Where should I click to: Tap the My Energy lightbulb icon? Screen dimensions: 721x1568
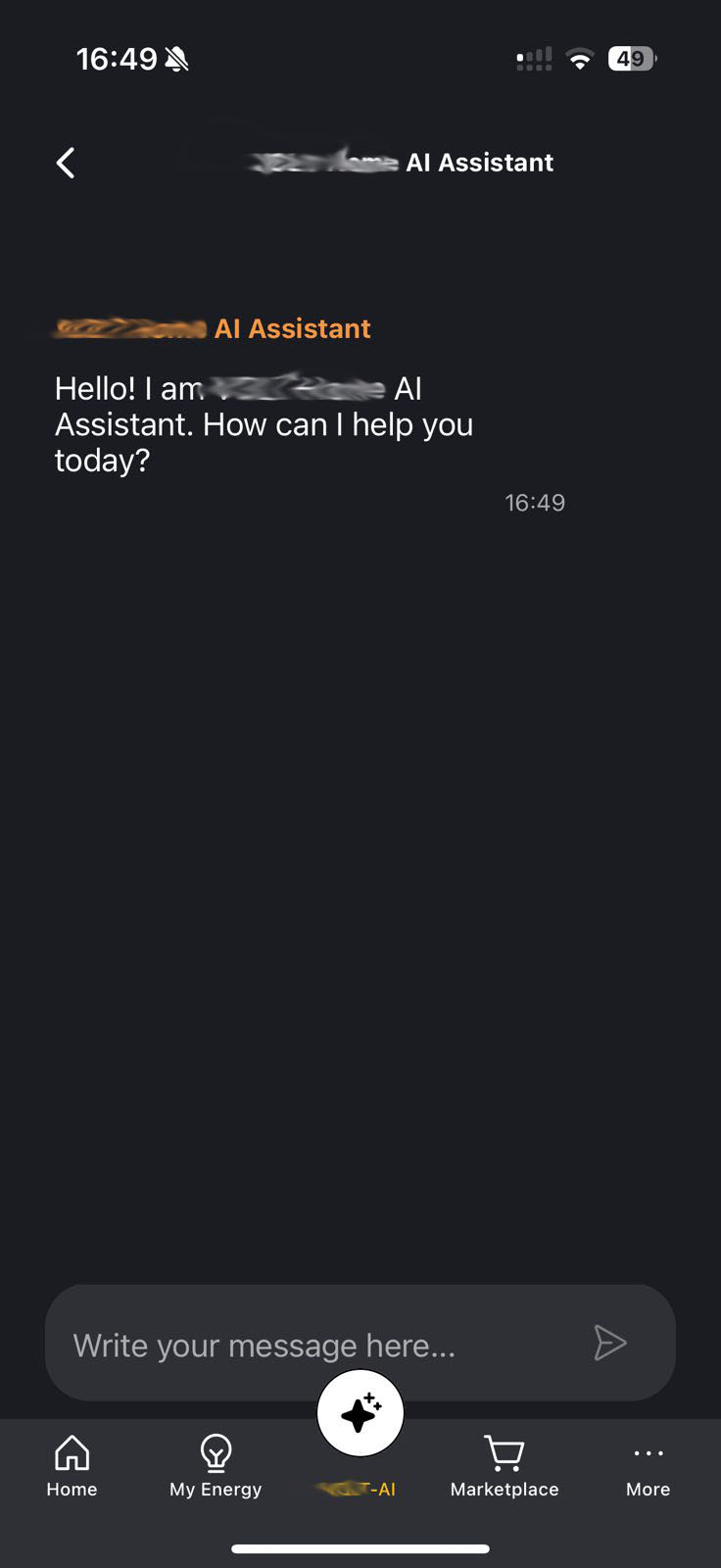(215, 1453)
